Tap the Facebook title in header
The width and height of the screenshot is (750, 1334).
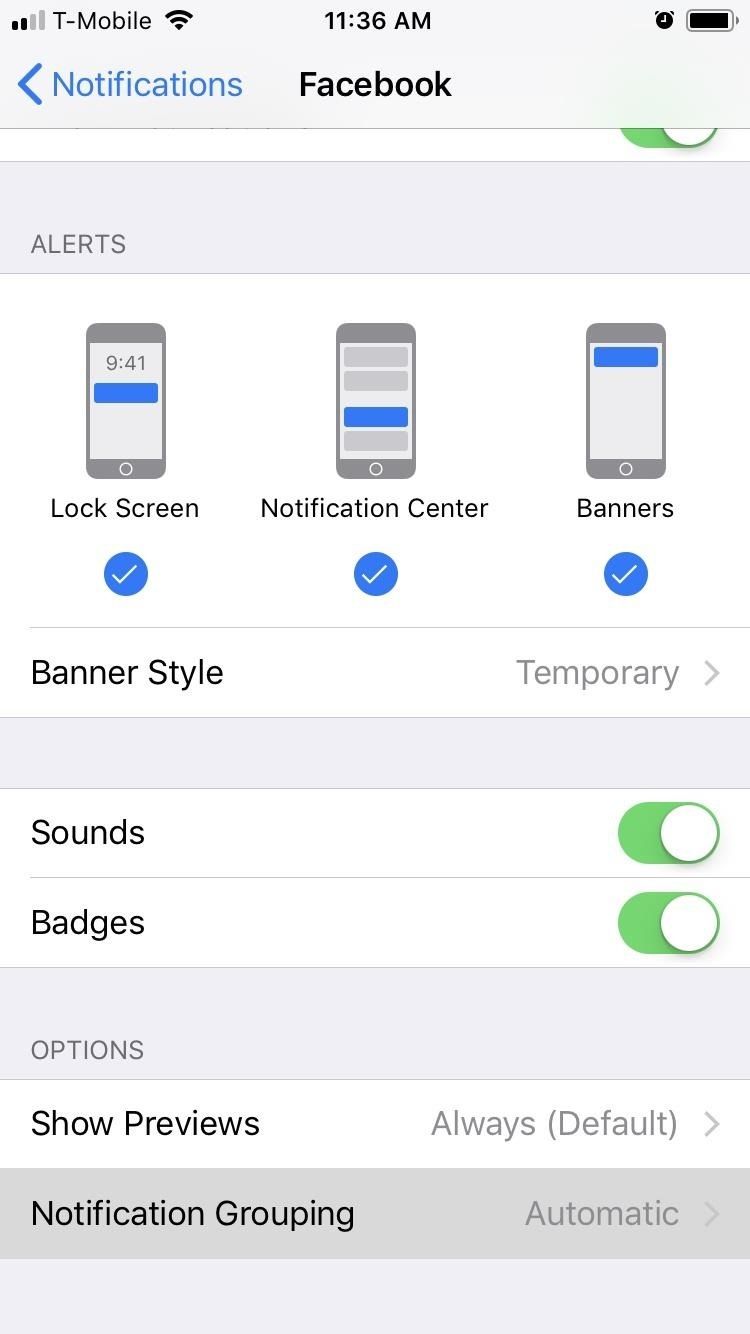click(375, 85)
